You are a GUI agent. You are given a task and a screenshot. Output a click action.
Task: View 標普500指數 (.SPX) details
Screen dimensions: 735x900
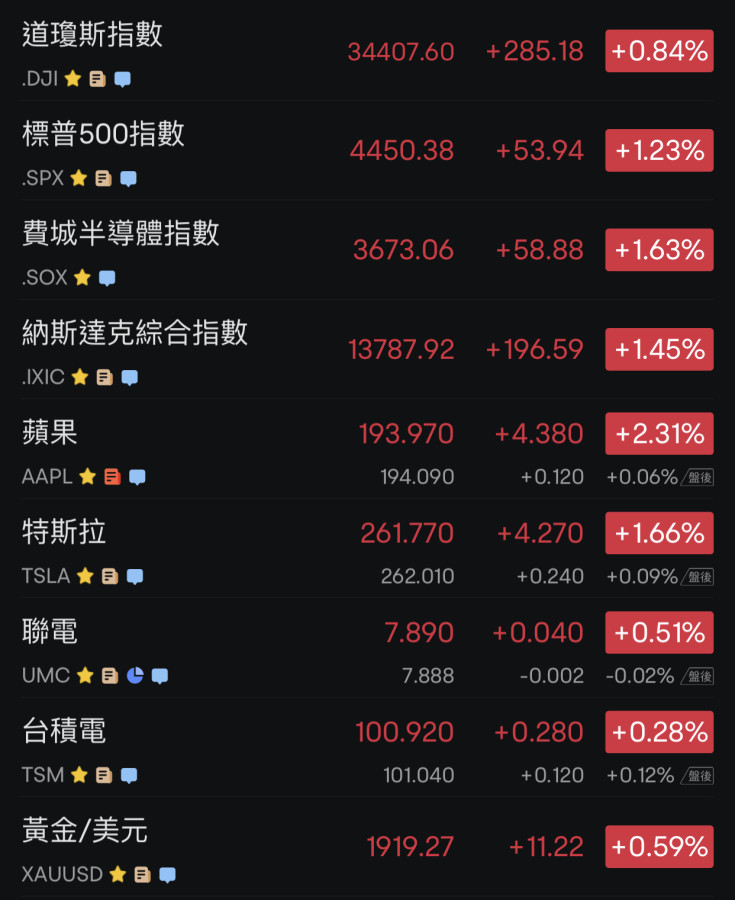[103, 134]
